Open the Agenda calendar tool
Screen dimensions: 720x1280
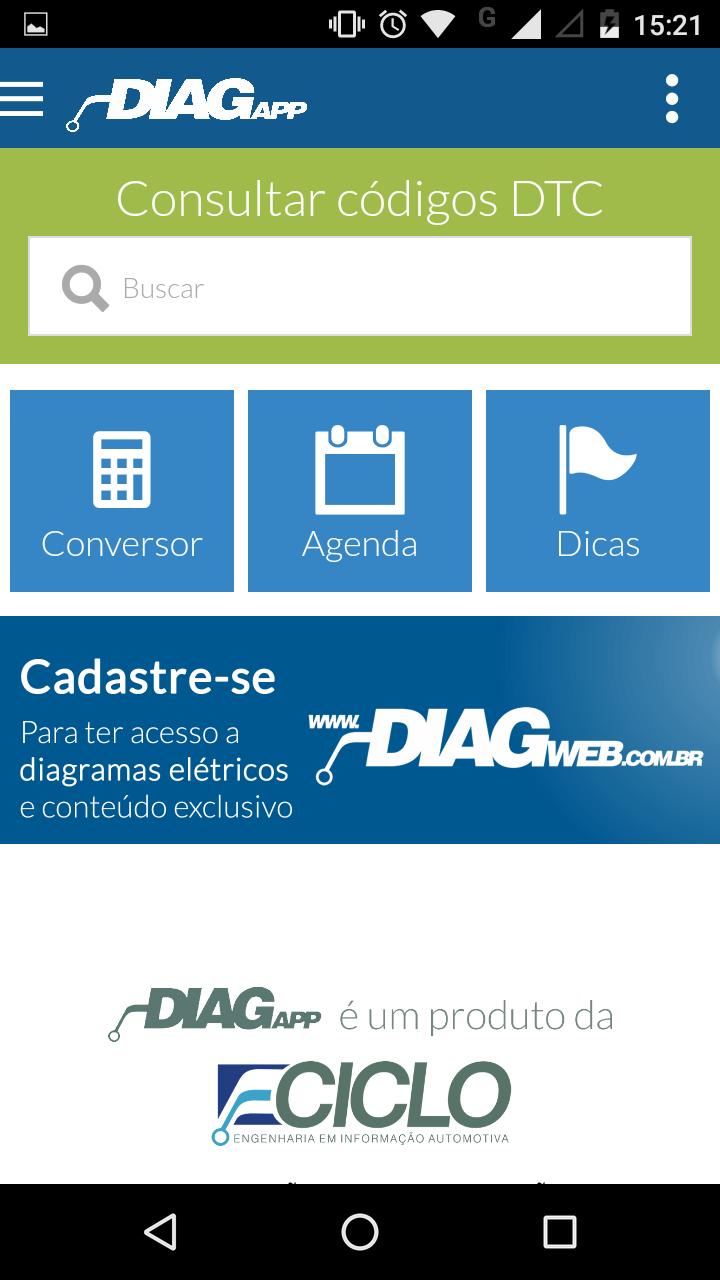[x=360, y=489]
